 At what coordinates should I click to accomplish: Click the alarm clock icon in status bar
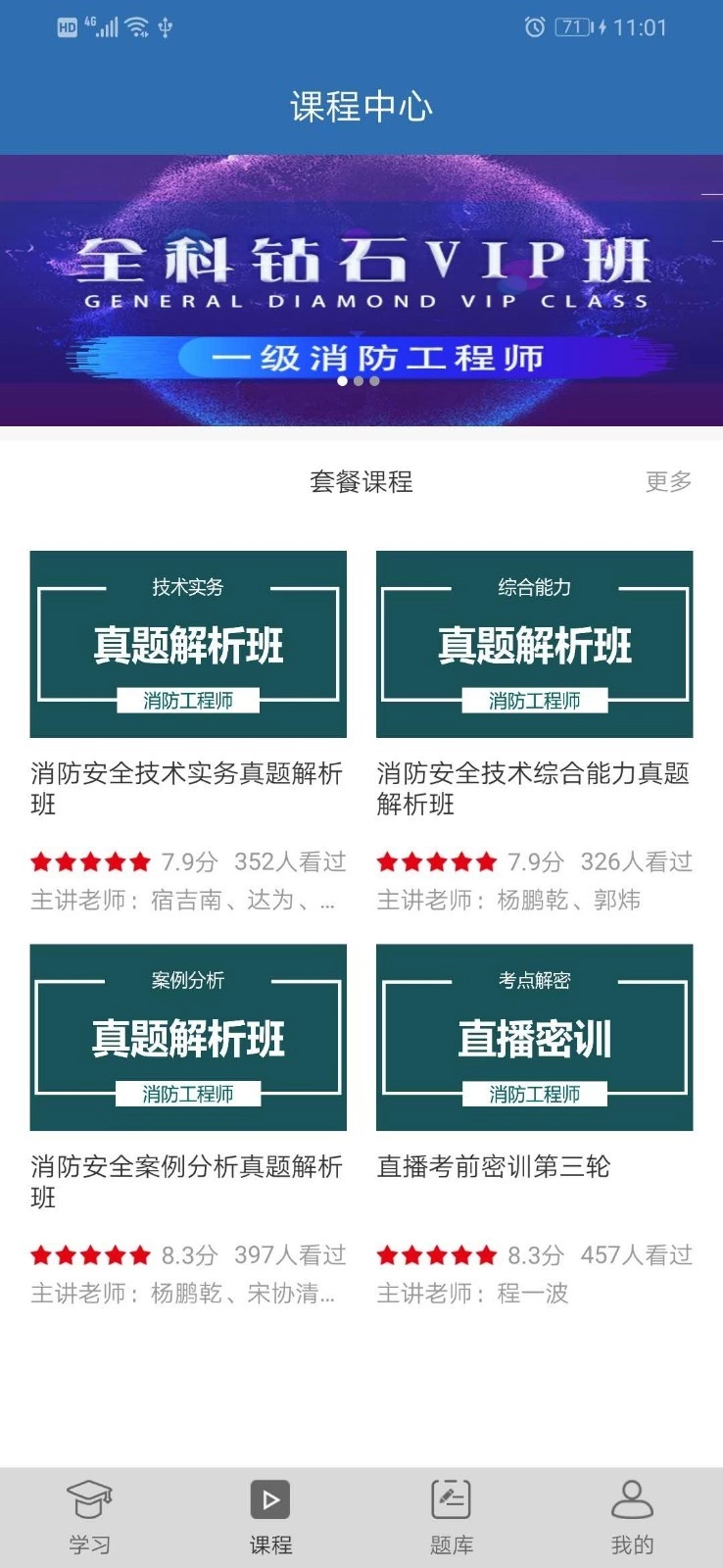(534, 27)
